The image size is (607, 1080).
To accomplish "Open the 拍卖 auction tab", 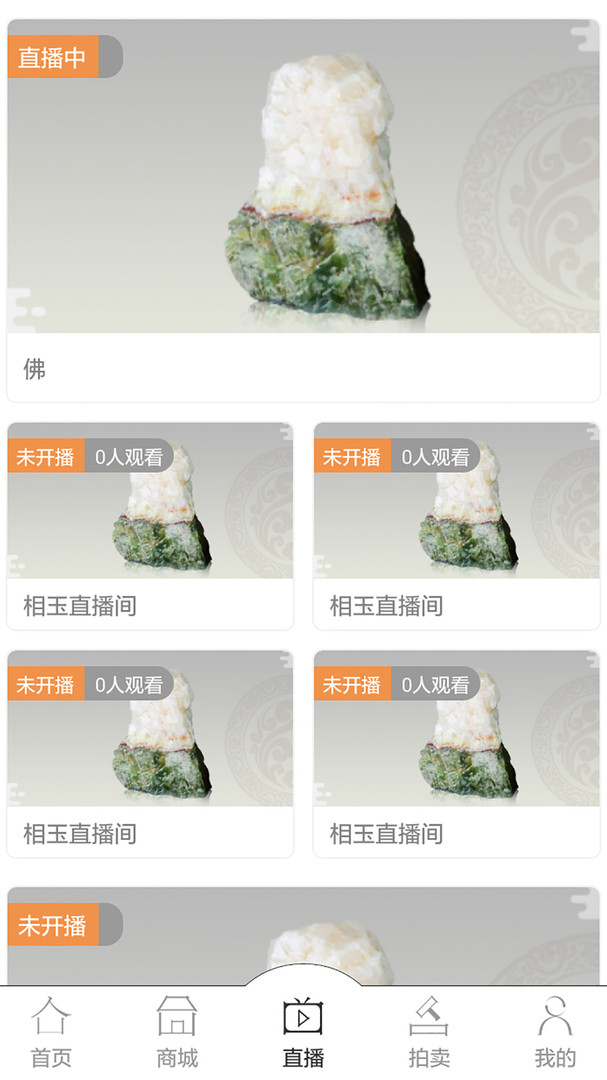I will (429, 1032).
